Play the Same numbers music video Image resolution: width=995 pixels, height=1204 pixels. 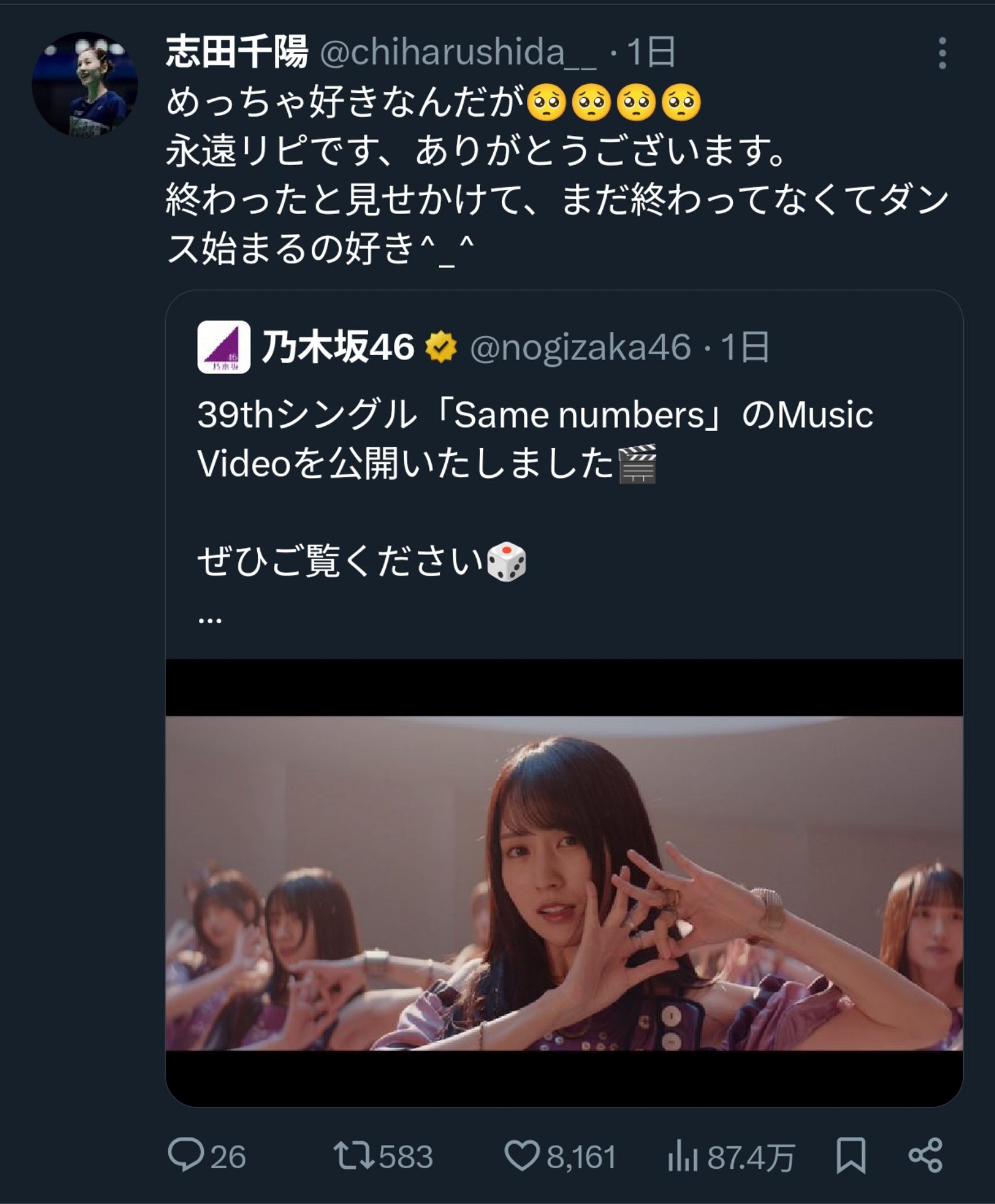[x=563, y=882]
